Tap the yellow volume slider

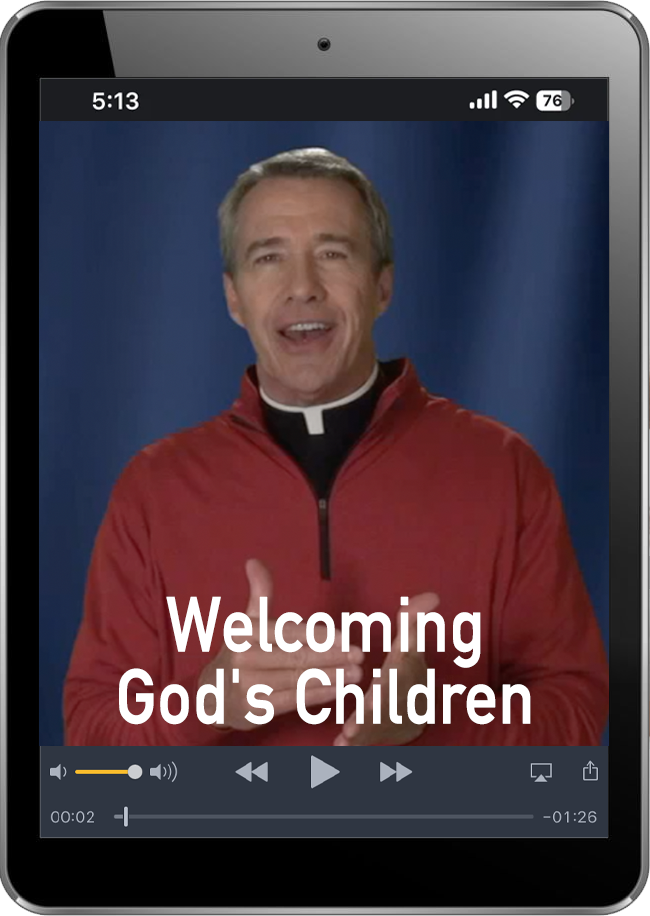pyautogui.click(x=104, y=772)
